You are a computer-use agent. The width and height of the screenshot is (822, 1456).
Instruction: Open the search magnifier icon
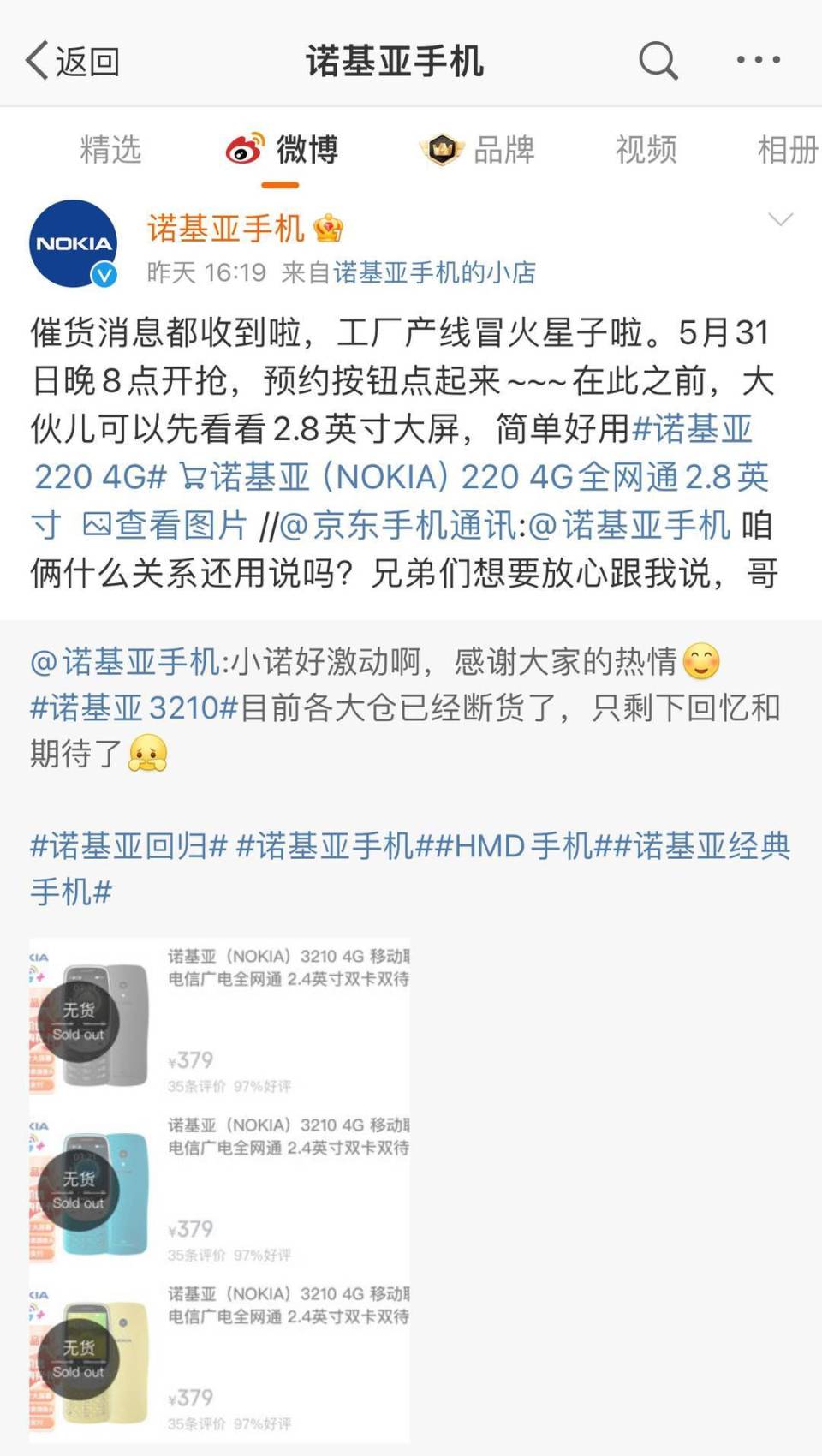658,61
